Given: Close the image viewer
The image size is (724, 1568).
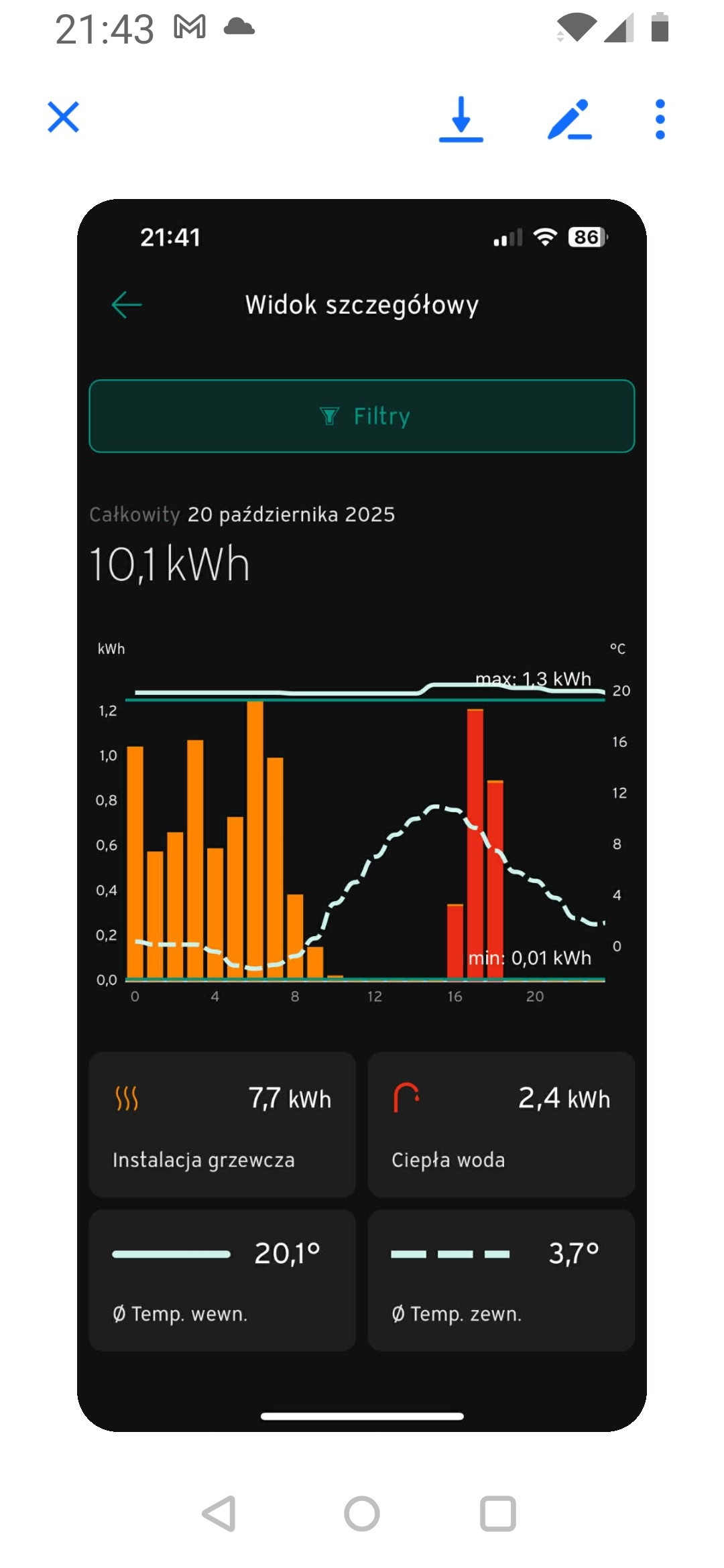Looking at the screenshot, I should click(x=64, y=118).
